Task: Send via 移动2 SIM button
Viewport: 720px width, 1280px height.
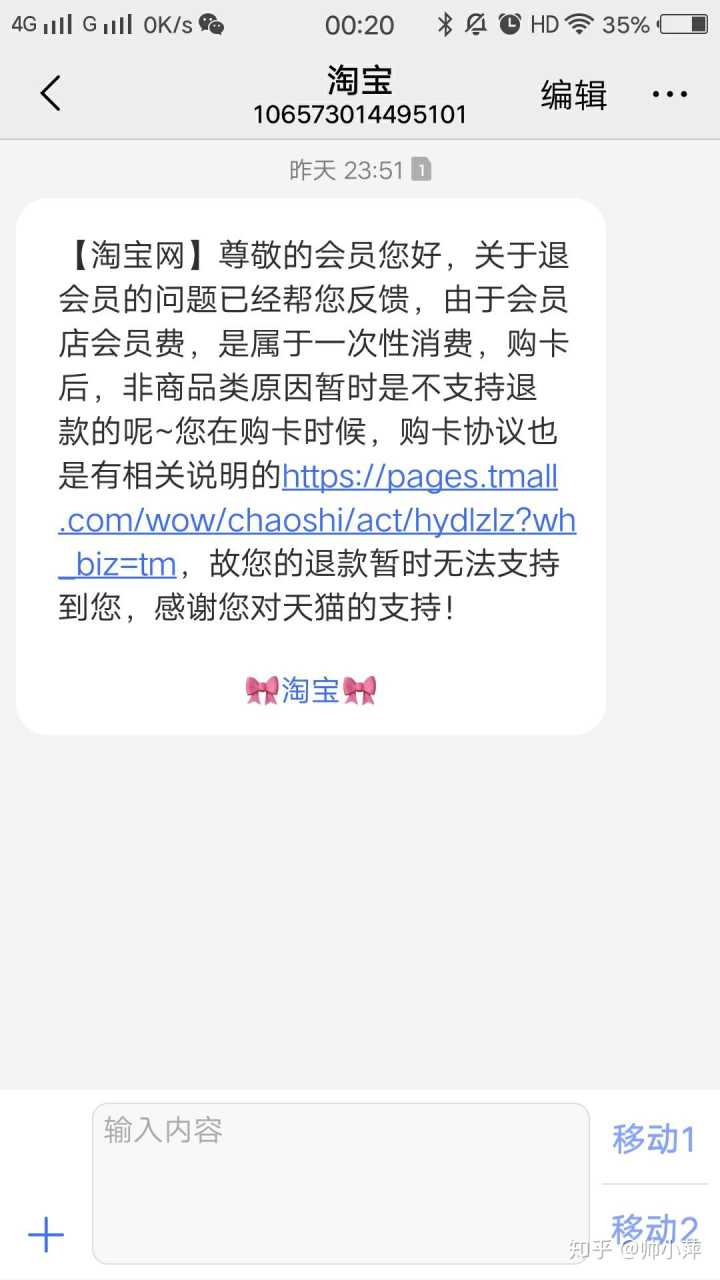Action: (x=654, y=1228)
